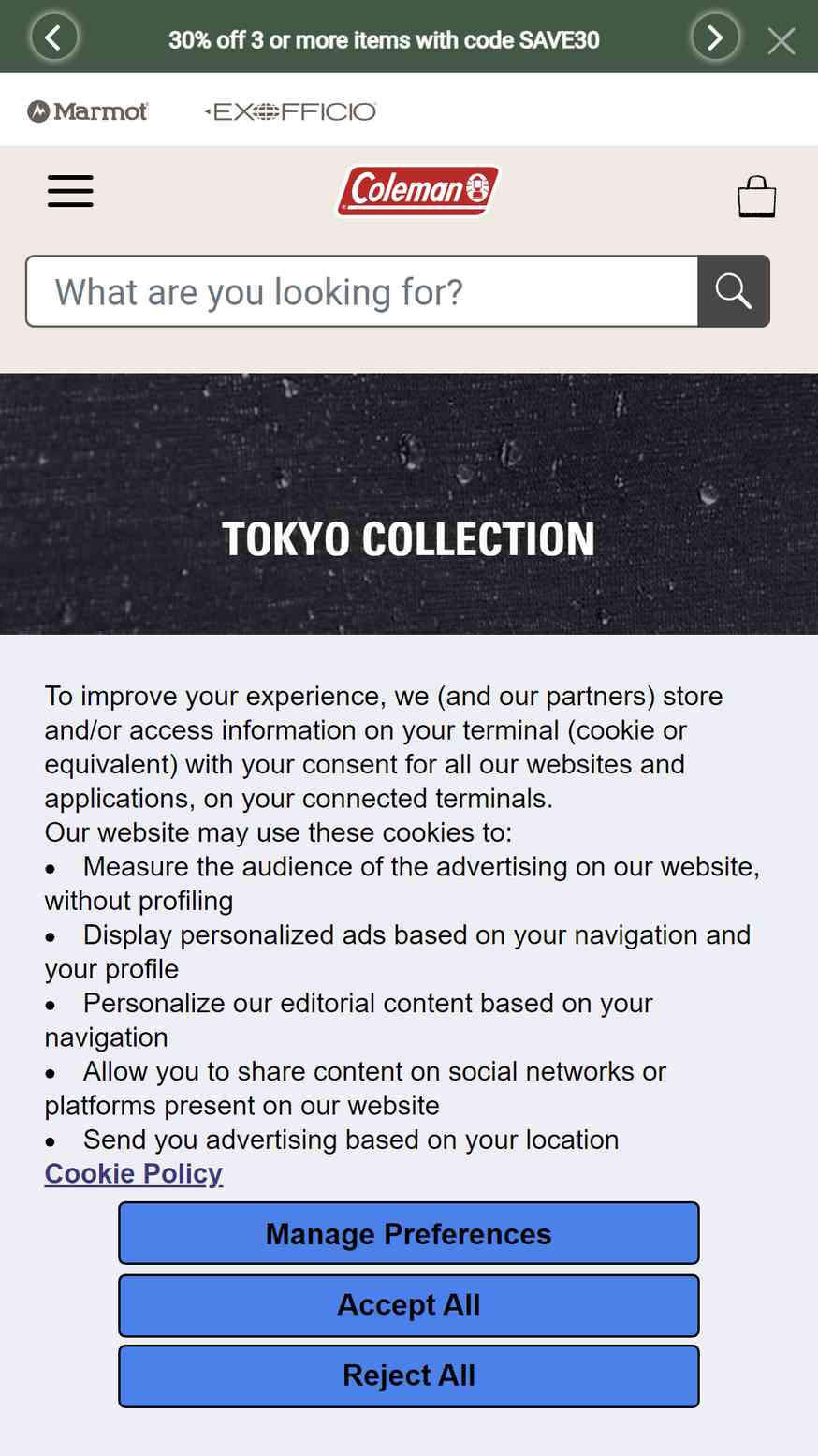Viewport: 818px width, 1456px height.
Task: Go to the Coleman home page
Action: [417, 191]
